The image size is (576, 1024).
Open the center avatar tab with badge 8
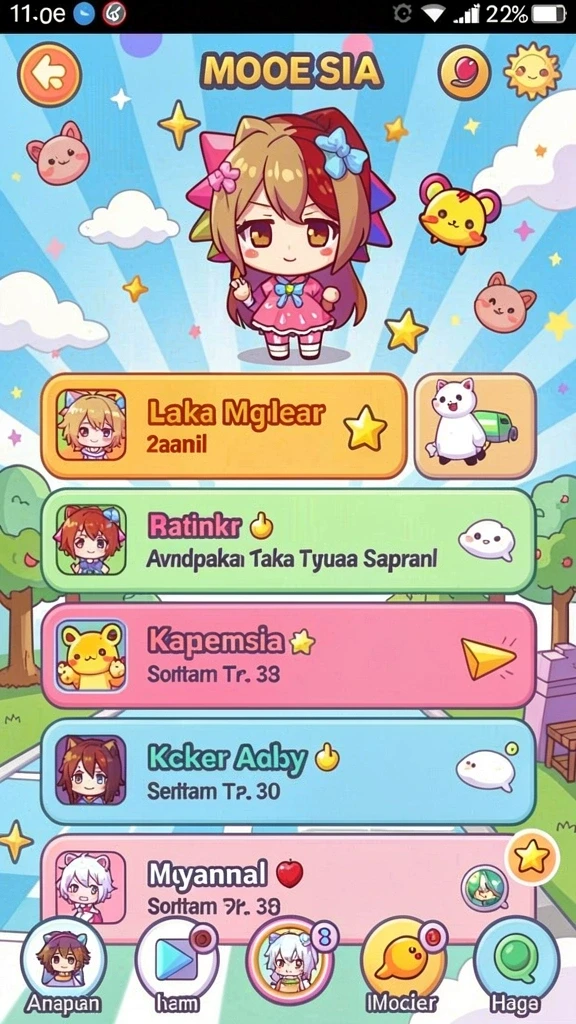point(291,960)
